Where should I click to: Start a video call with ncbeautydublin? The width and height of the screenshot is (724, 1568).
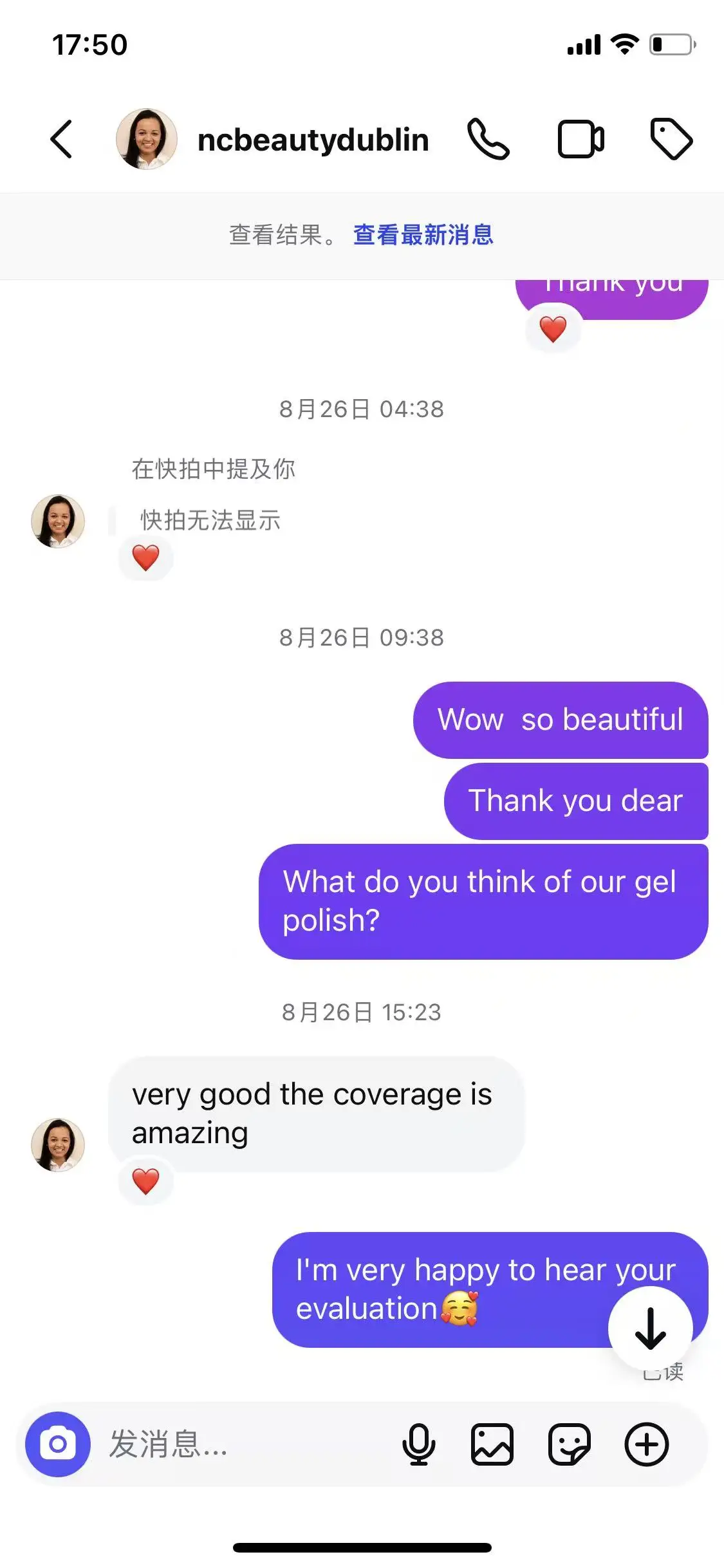[x=580, y=139]
